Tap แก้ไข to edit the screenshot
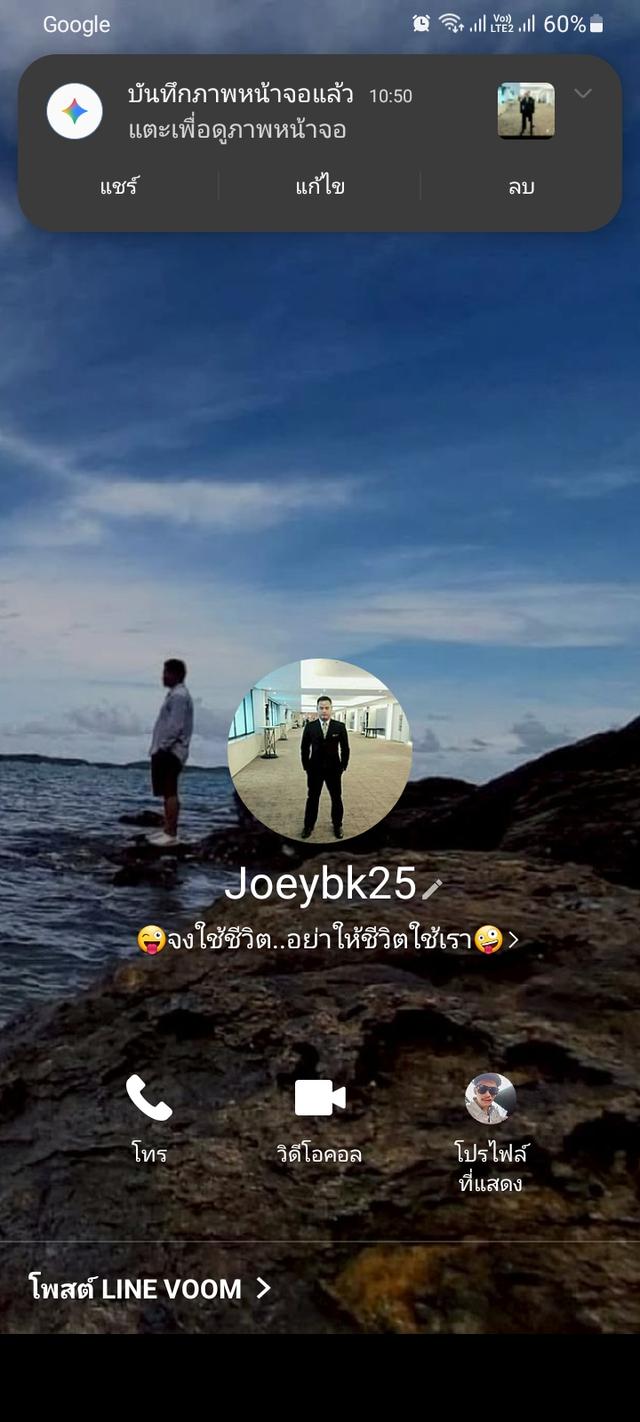Viewport: 640px width, 1422px height. (x=320, y=186)
